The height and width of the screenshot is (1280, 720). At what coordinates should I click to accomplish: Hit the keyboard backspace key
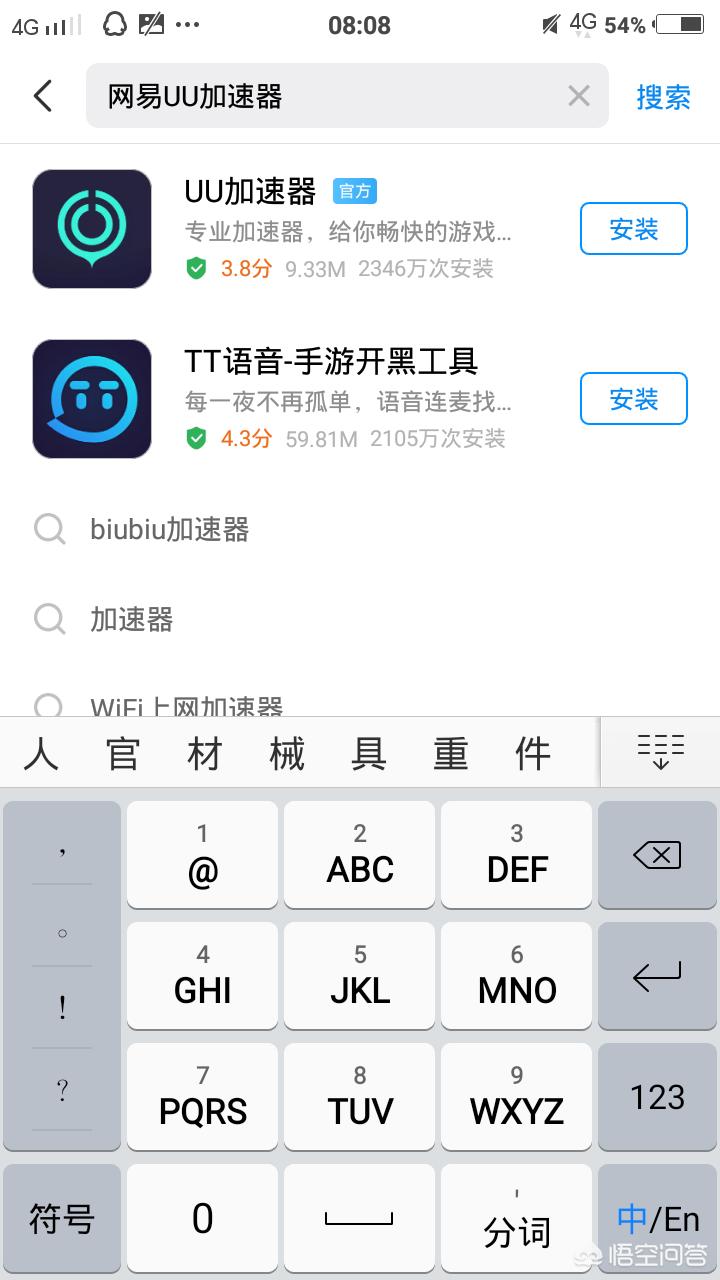pos(657,855)
